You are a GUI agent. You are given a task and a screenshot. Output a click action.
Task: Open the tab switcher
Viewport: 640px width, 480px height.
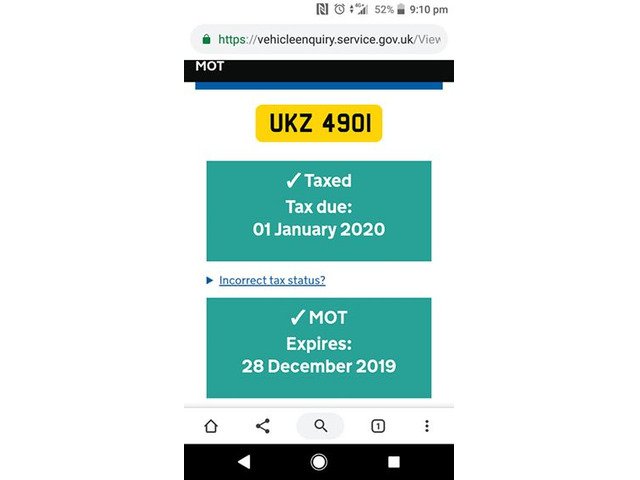[x=378, y=426]
